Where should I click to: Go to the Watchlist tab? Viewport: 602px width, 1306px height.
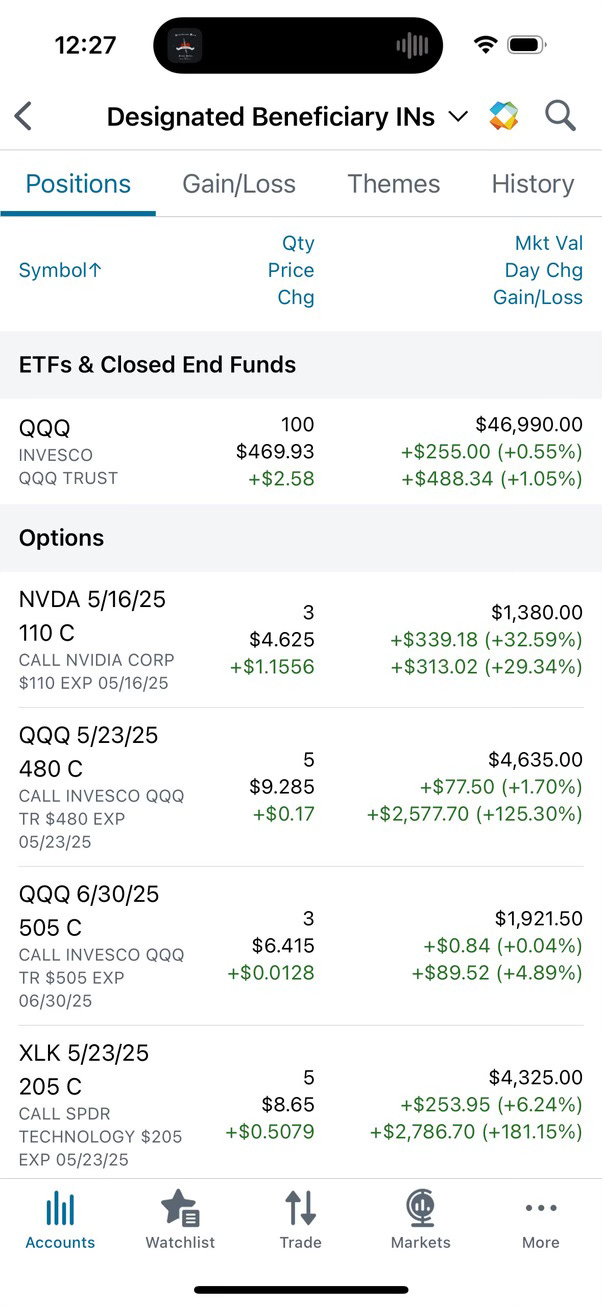pos(180,1220)
